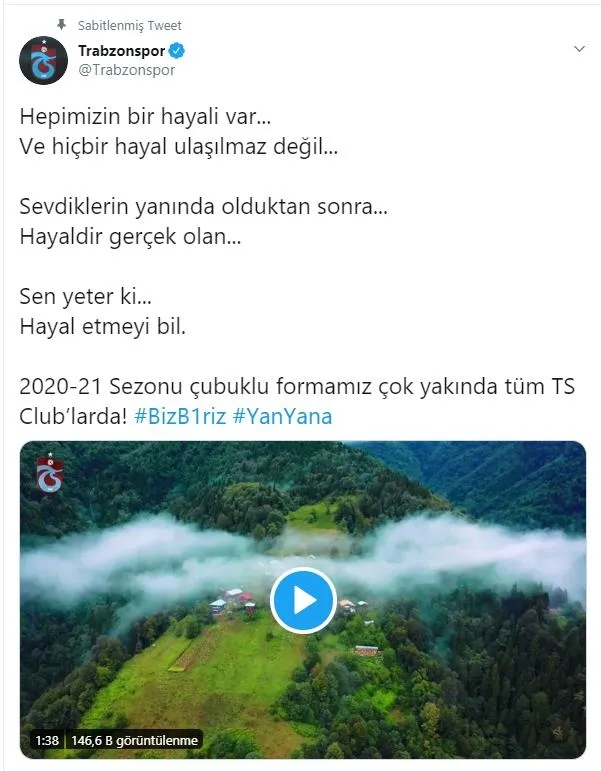Play the Trabzonspor kit video
The width and height of the screenshot is (601, 771).
tap(303, 600)
